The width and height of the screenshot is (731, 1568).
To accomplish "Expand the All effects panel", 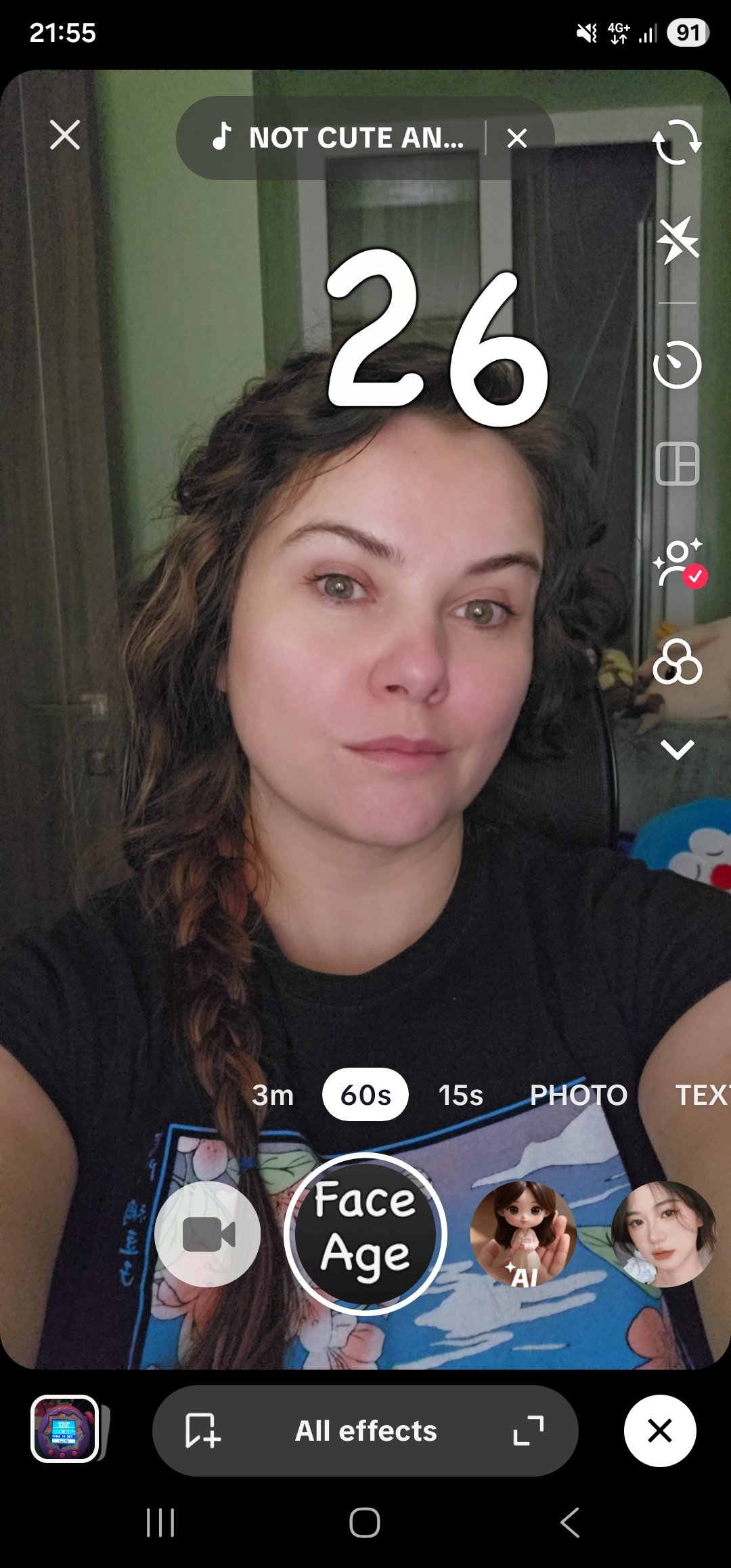I will coord(529,1430).
